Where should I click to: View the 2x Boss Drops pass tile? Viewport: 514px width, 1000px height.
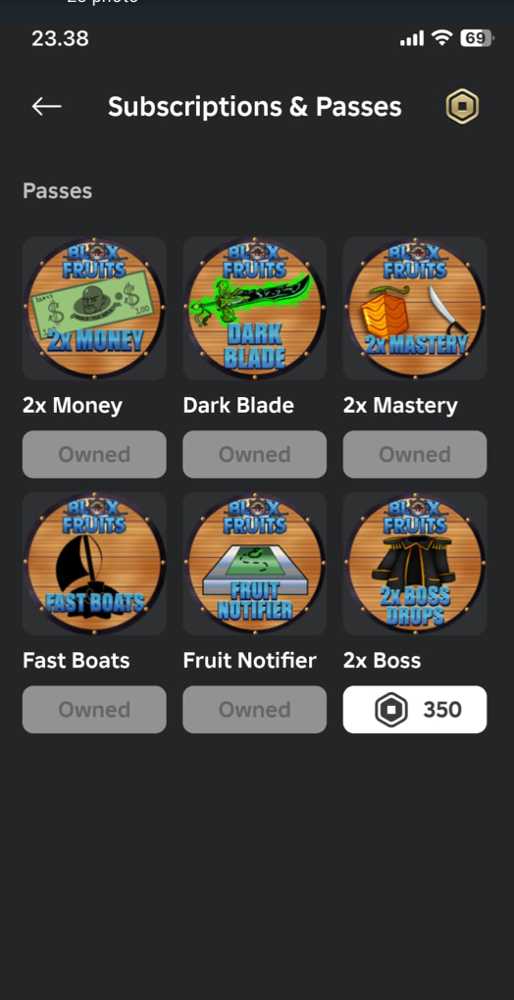pyautogui.click(x=415, y=564)
